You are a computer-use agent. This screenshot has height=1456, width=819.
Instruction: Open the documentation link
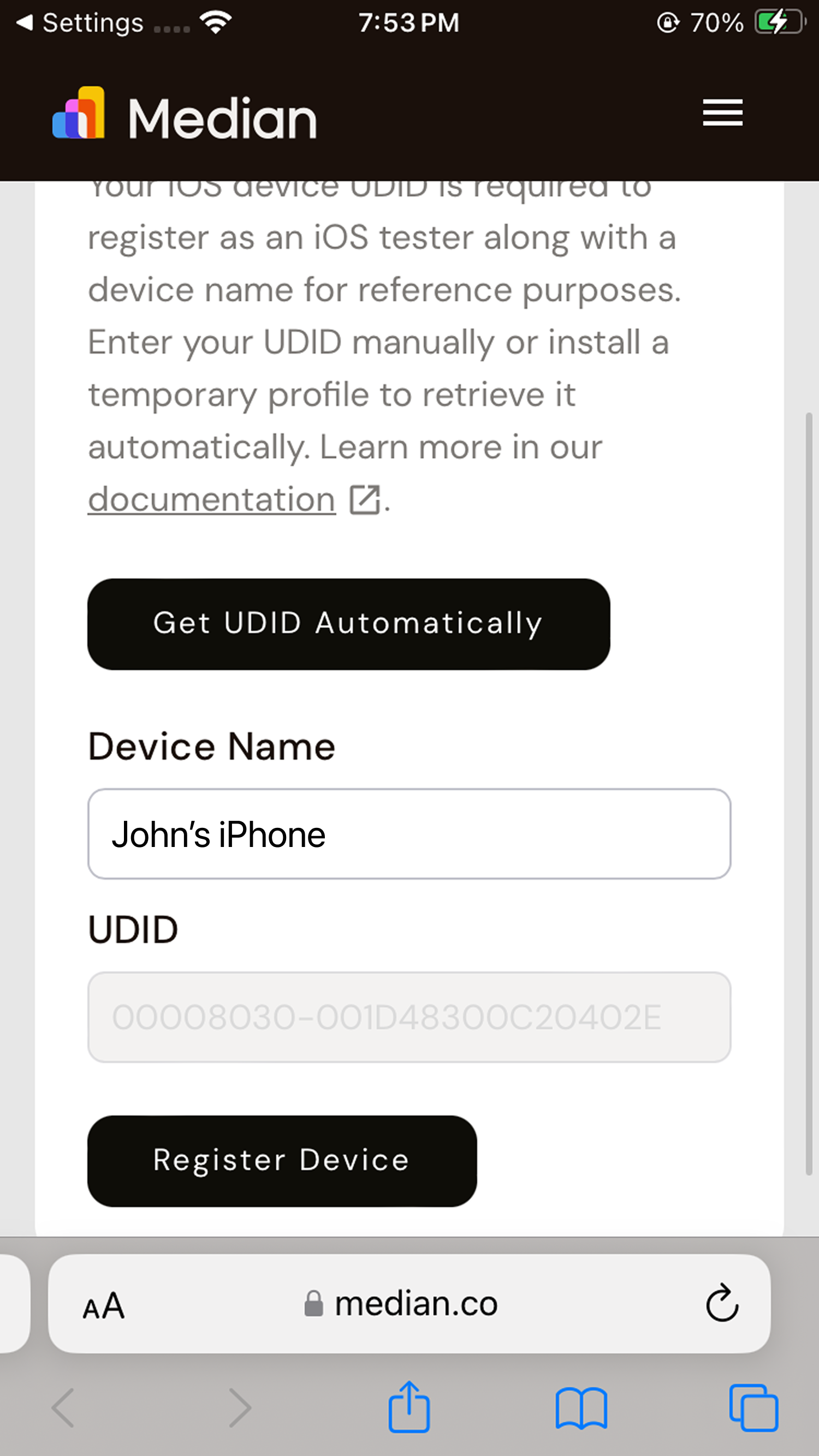click(212, 500)
